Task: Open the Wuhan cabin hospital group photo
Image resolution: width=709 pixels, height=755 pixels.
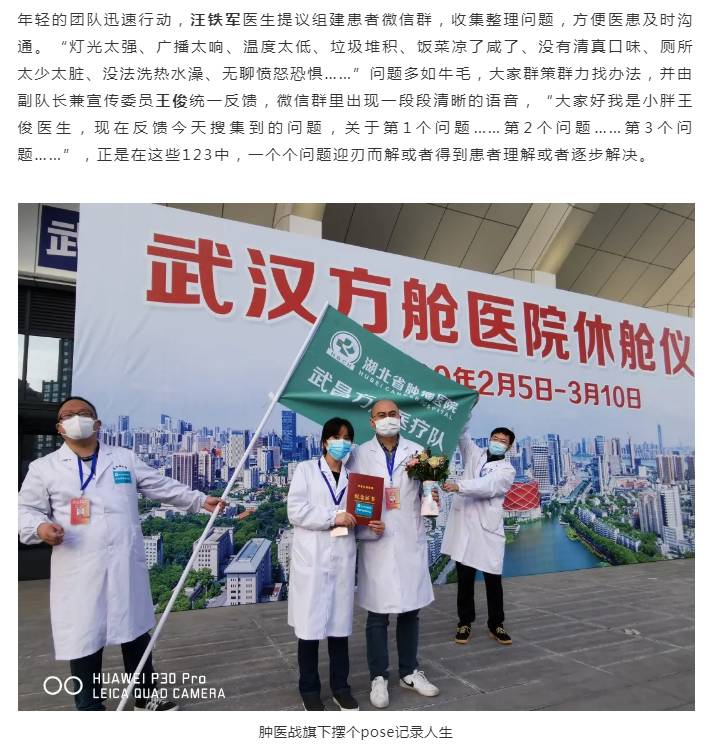Action: [355, 457]
